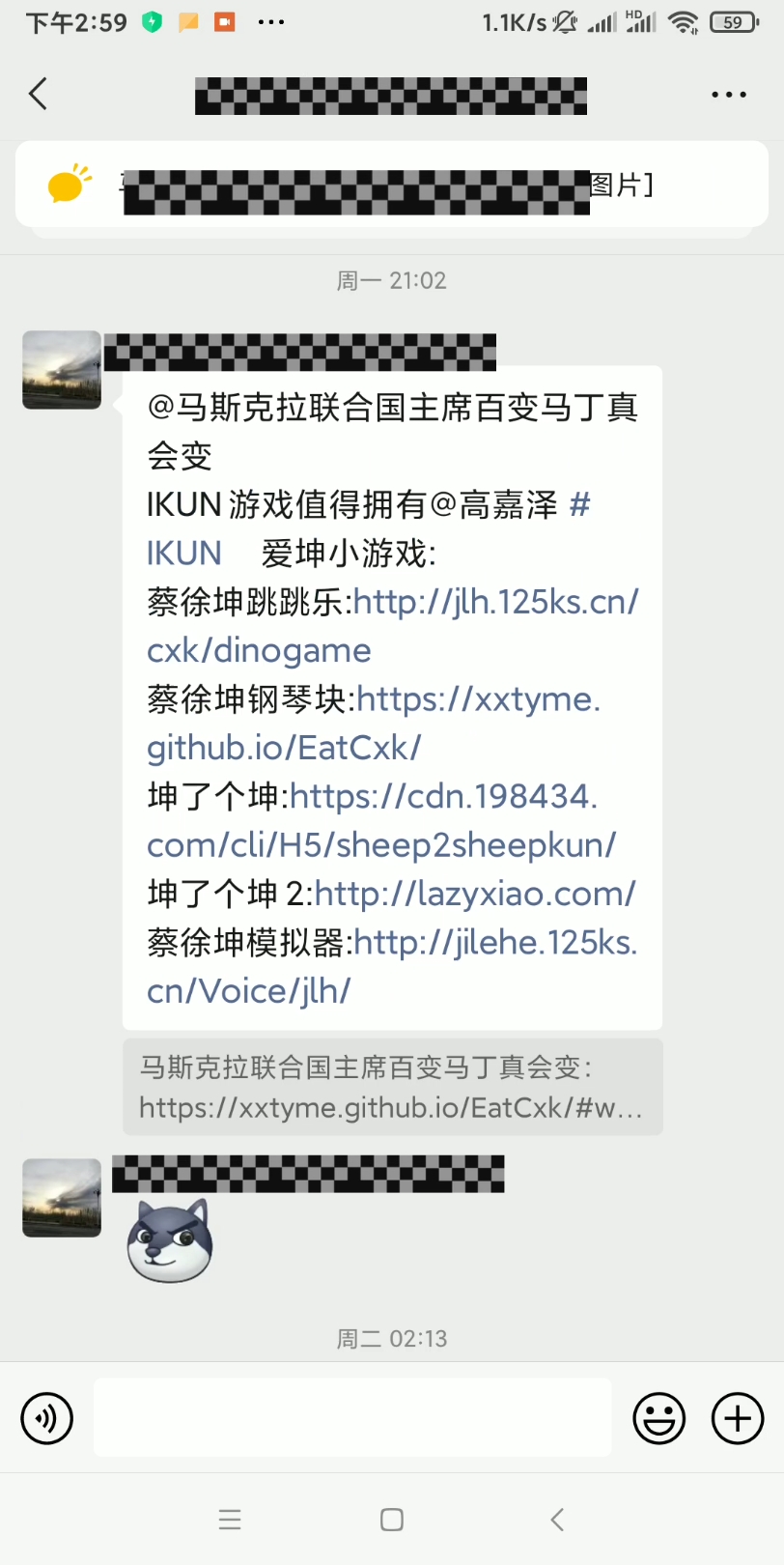View the sender's avatar beside the IKUN message
Screen dimensions: 784x1565
tap(62, 370)
